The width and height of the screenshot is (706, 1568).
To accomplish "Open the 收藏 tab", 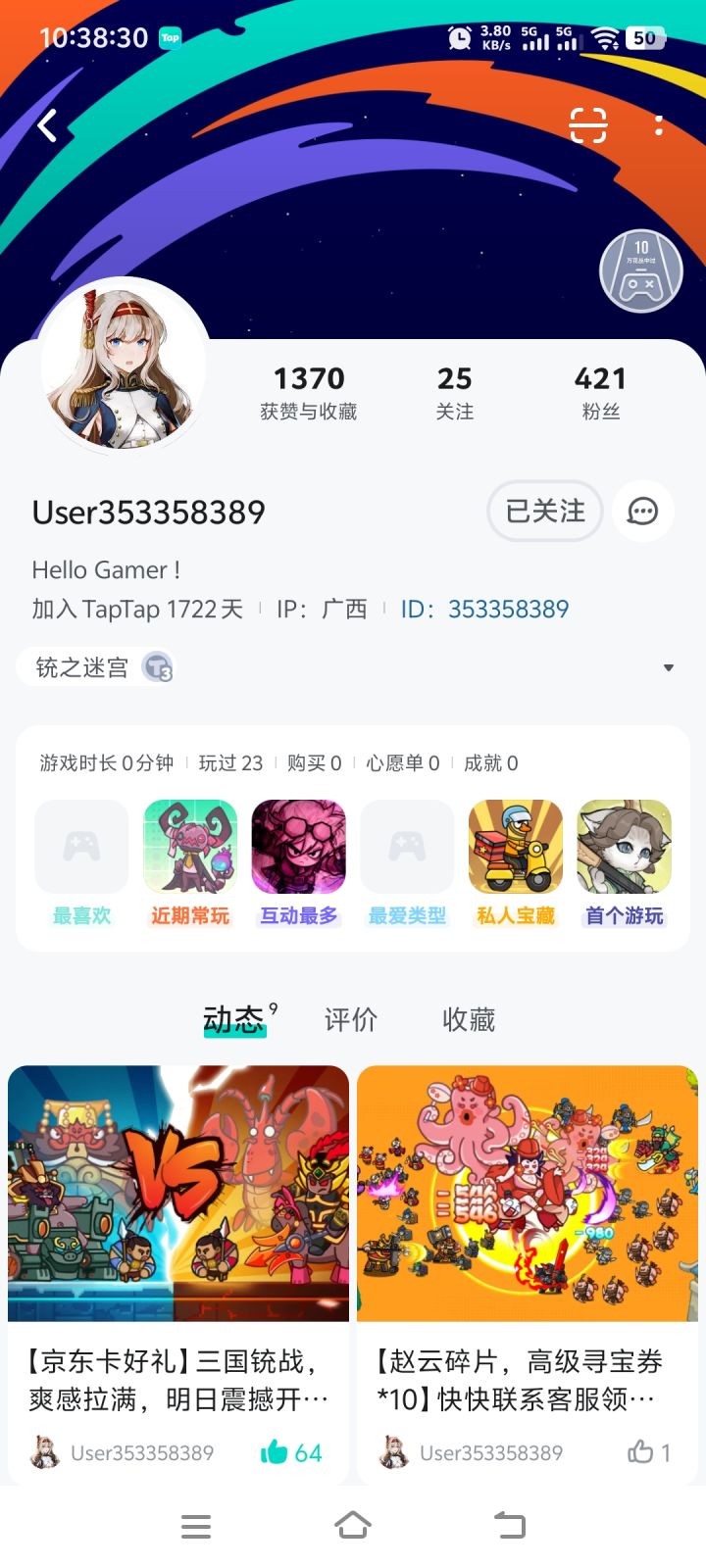I will coord(468,1019).
